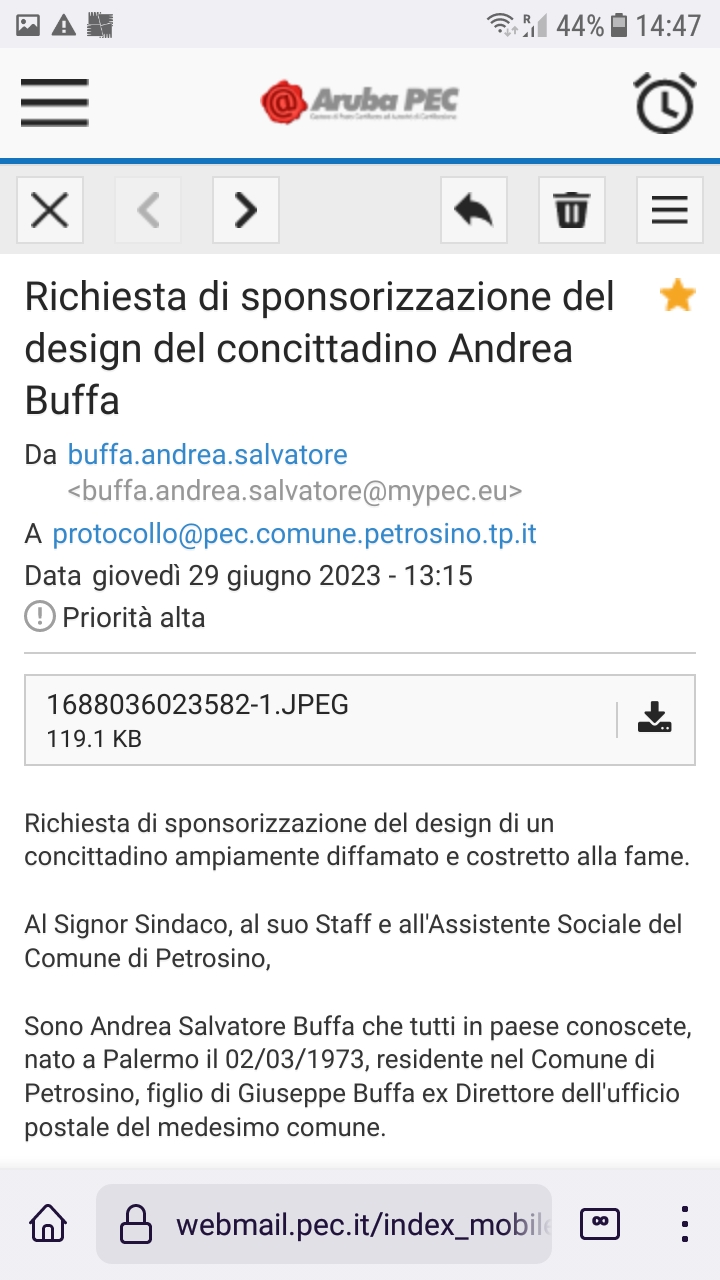Open the browser three-dot menu
The width and height of the screenshot is (720, 1280).
tap(685, 1223)
